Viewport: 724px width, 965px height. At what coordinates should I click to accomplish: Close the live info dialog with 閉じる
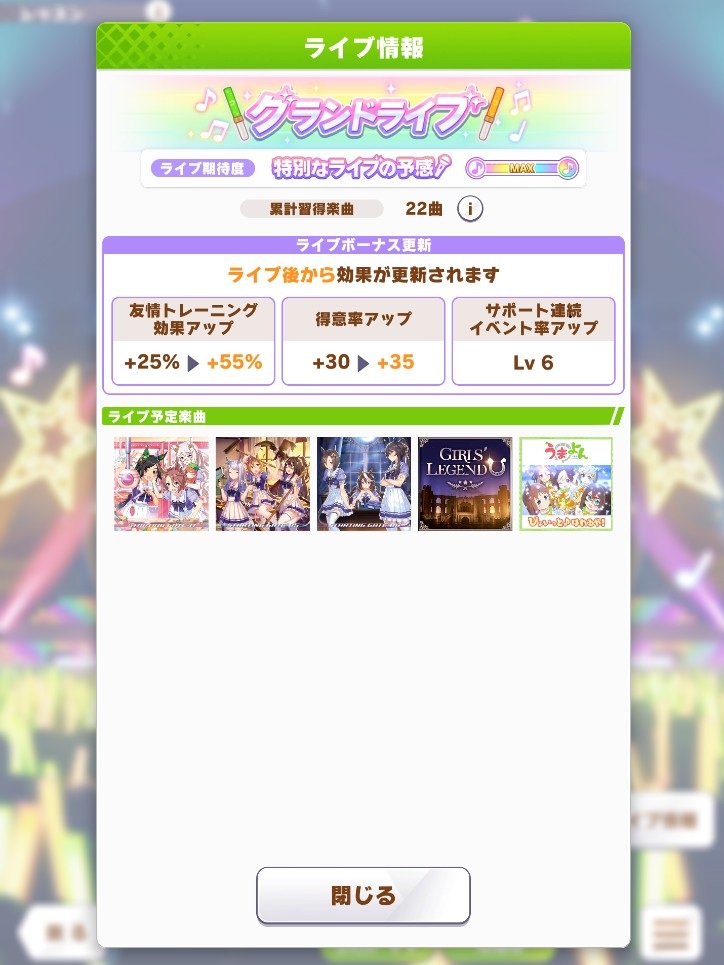click(363, 895)
